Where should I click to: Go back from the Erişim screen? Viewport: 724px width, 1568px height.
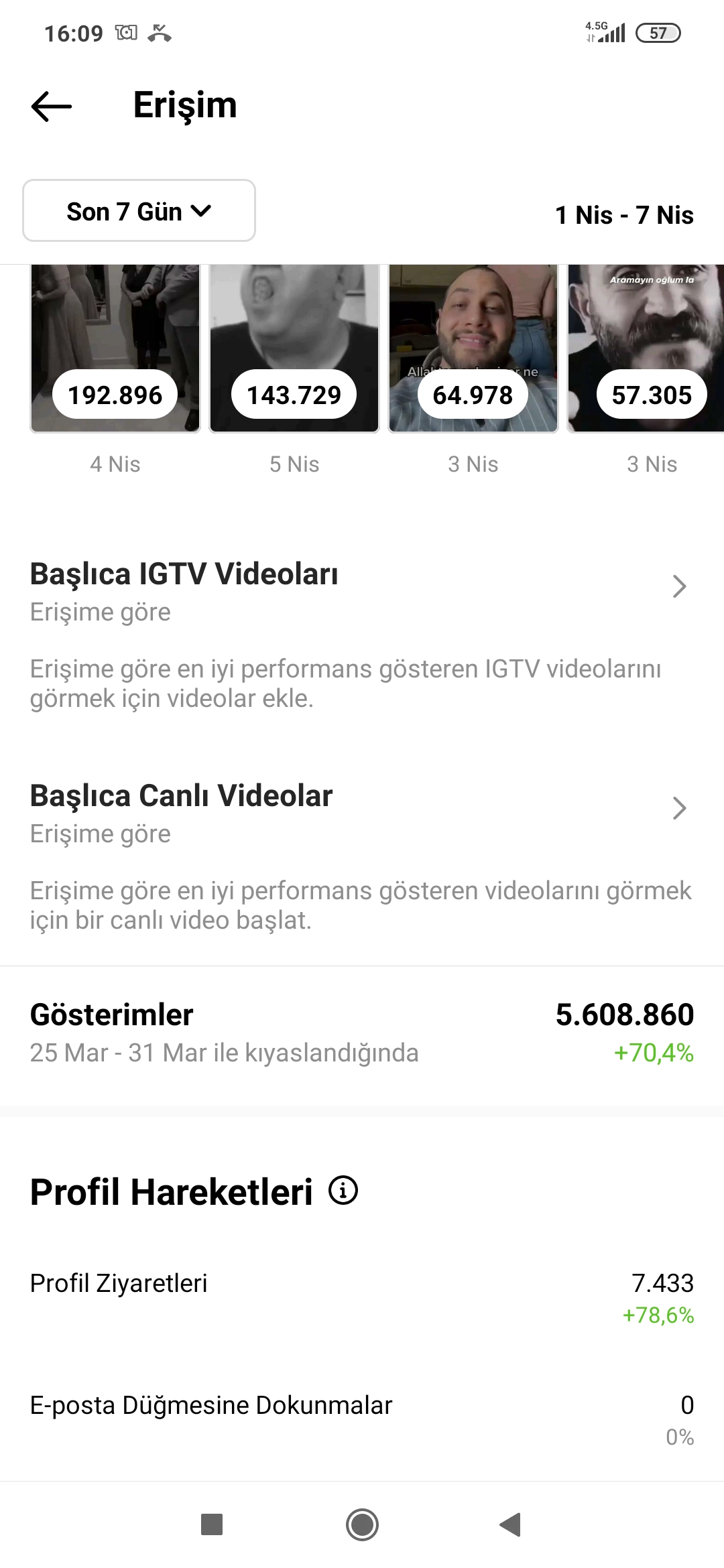(52, 106)
